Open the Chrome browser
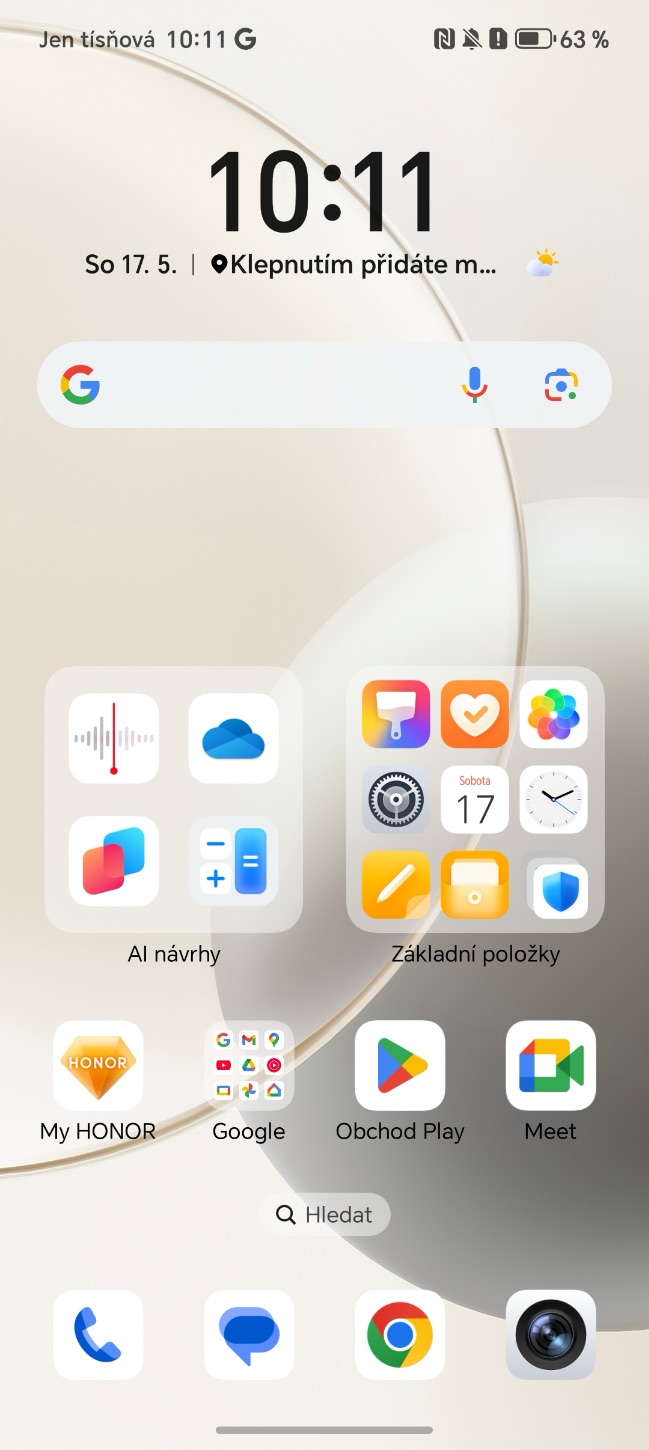Image resolution: width=649 pixels, height=1450 pixels. tap(400, 1335)
